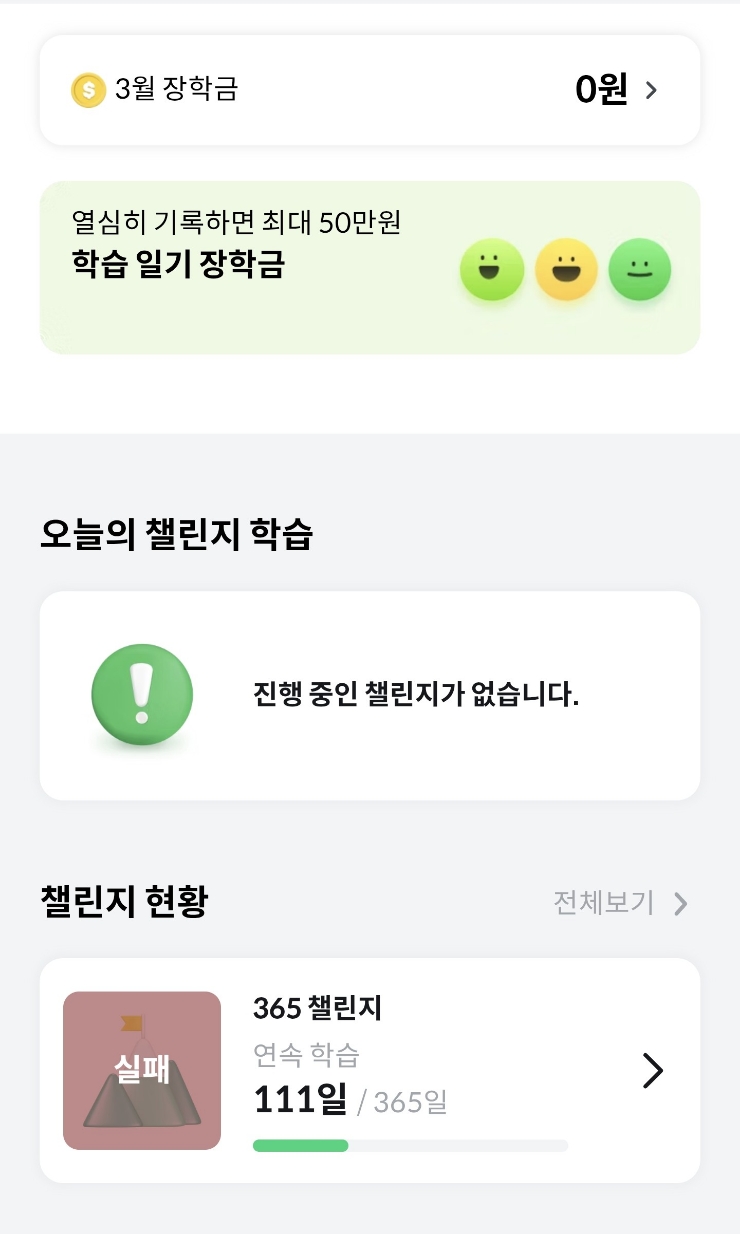Open the 학습 일기 장학금 banner
This screenshot has width=740, height=1234.
point(370,268)
